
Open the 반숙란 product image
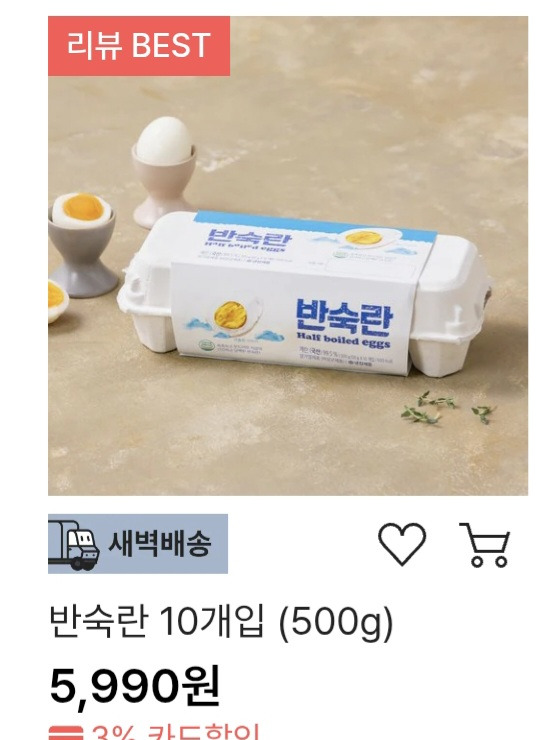tap(288, 256)
